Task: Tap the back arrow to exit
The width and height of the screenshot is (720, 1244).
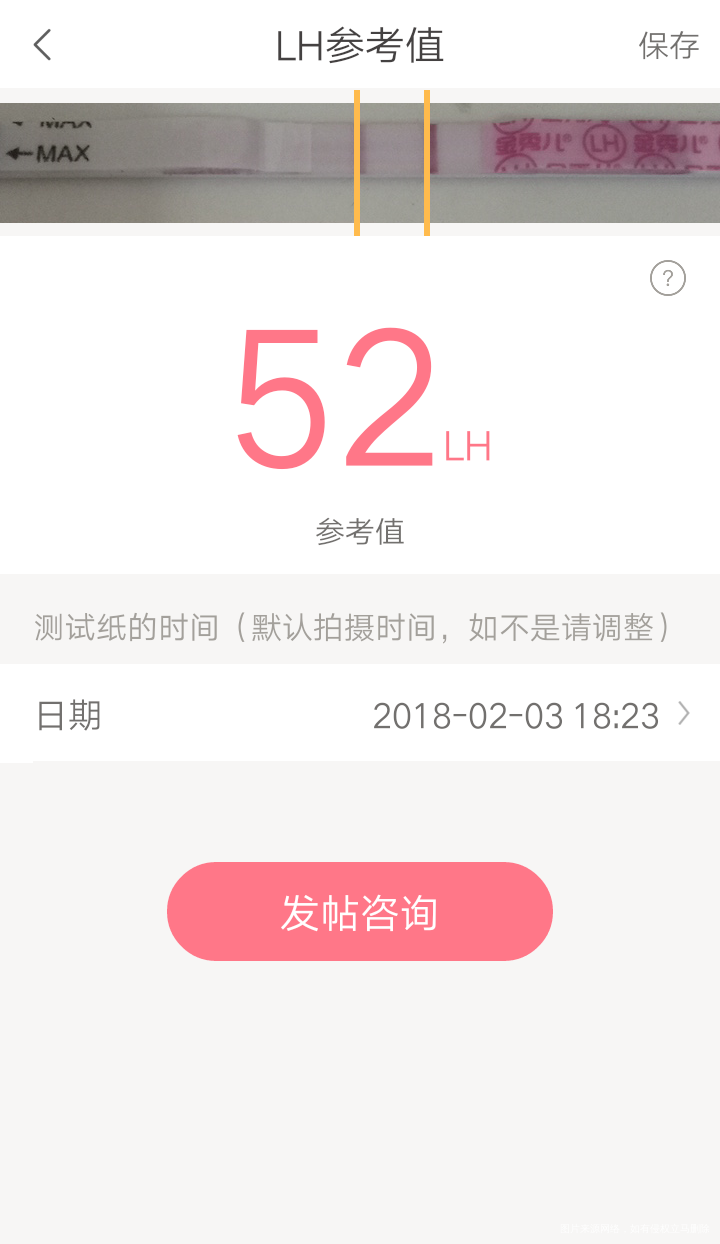Action: point(42,45)
